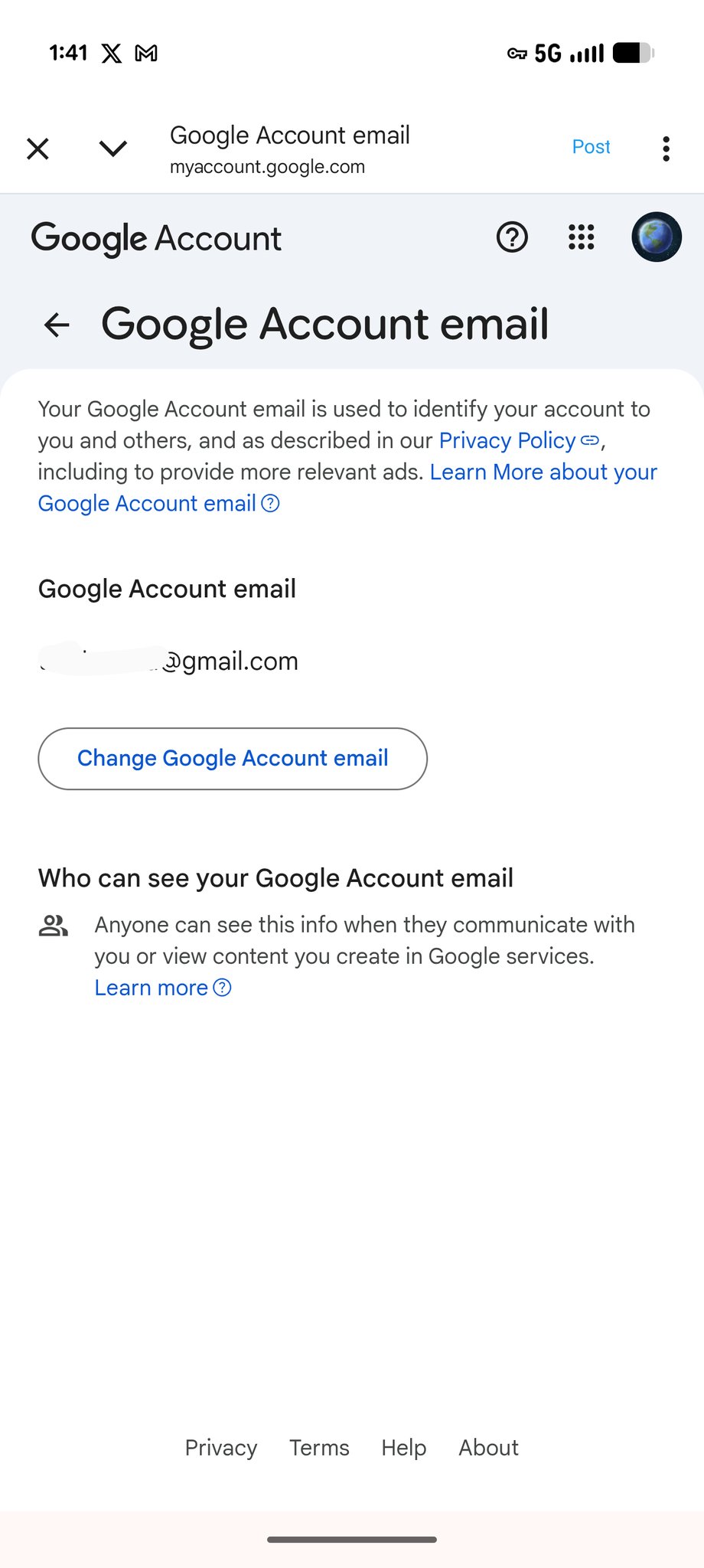The width and height of the screenshot is (704, 1568).
Task: Close the in-app browser with the X
Action: (37, 149)
